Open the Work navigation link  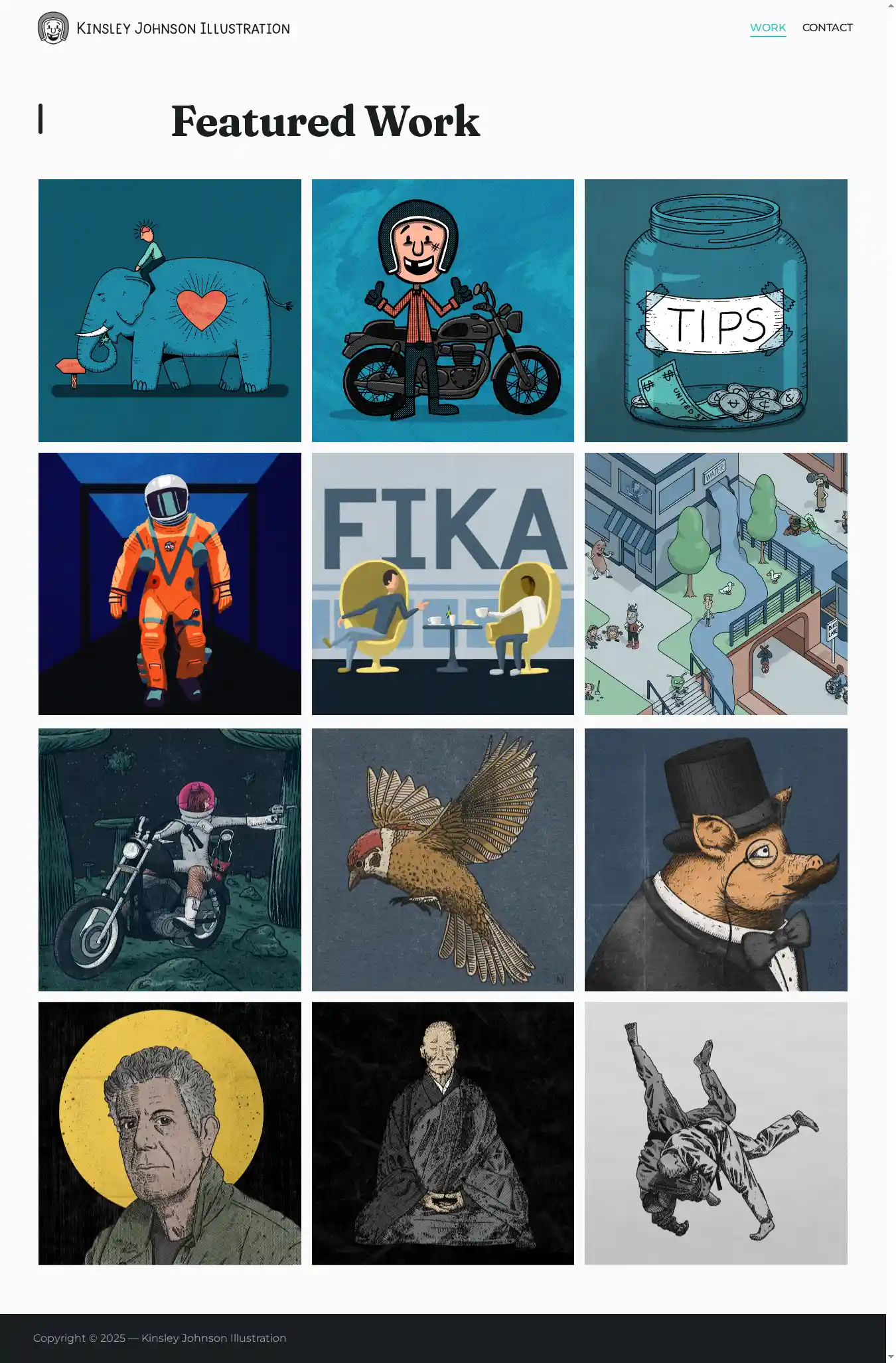pyautogui.click(x=767, y=28)
